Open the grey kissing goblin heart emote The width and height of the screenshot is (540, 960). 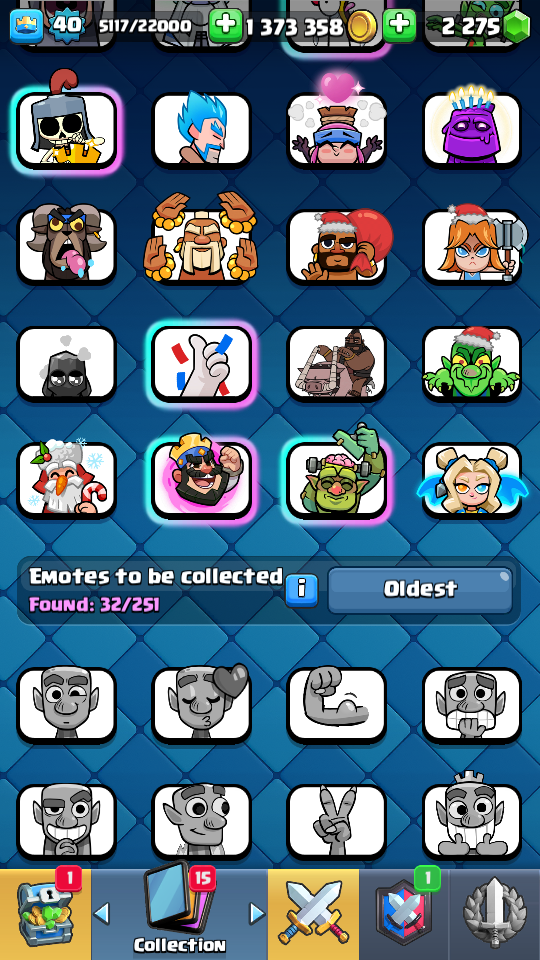201,705
